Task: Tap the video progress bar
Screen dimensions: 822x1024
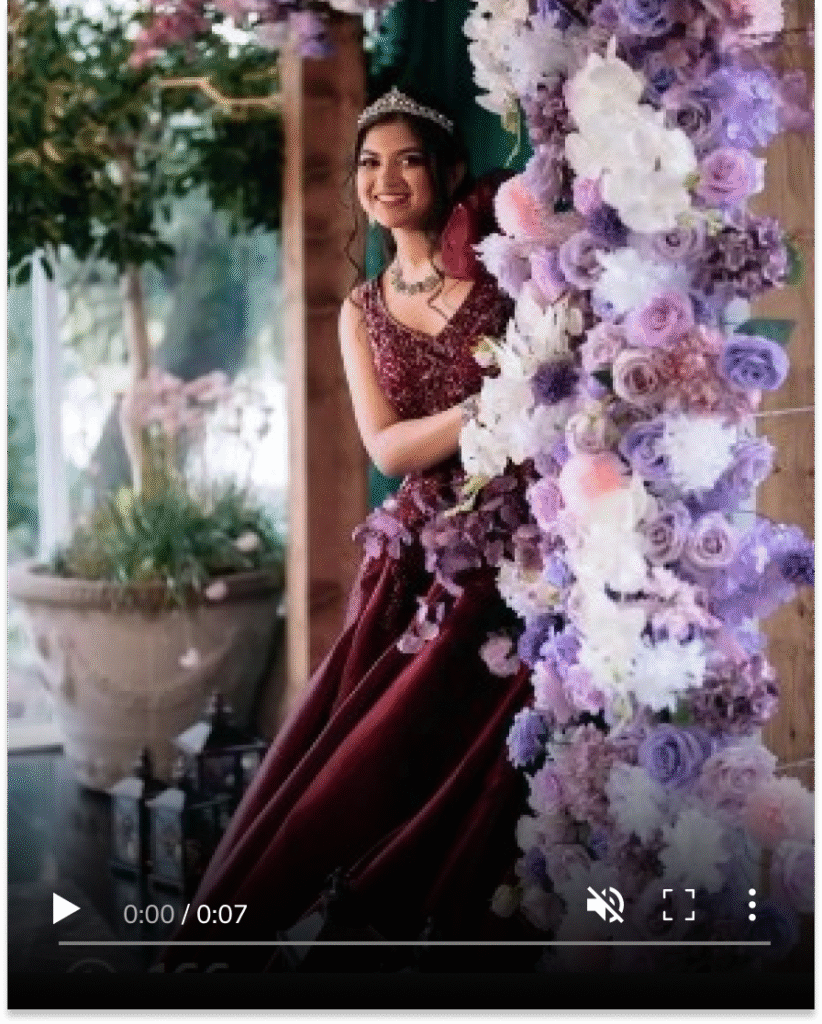Action: tap(414, 942)
